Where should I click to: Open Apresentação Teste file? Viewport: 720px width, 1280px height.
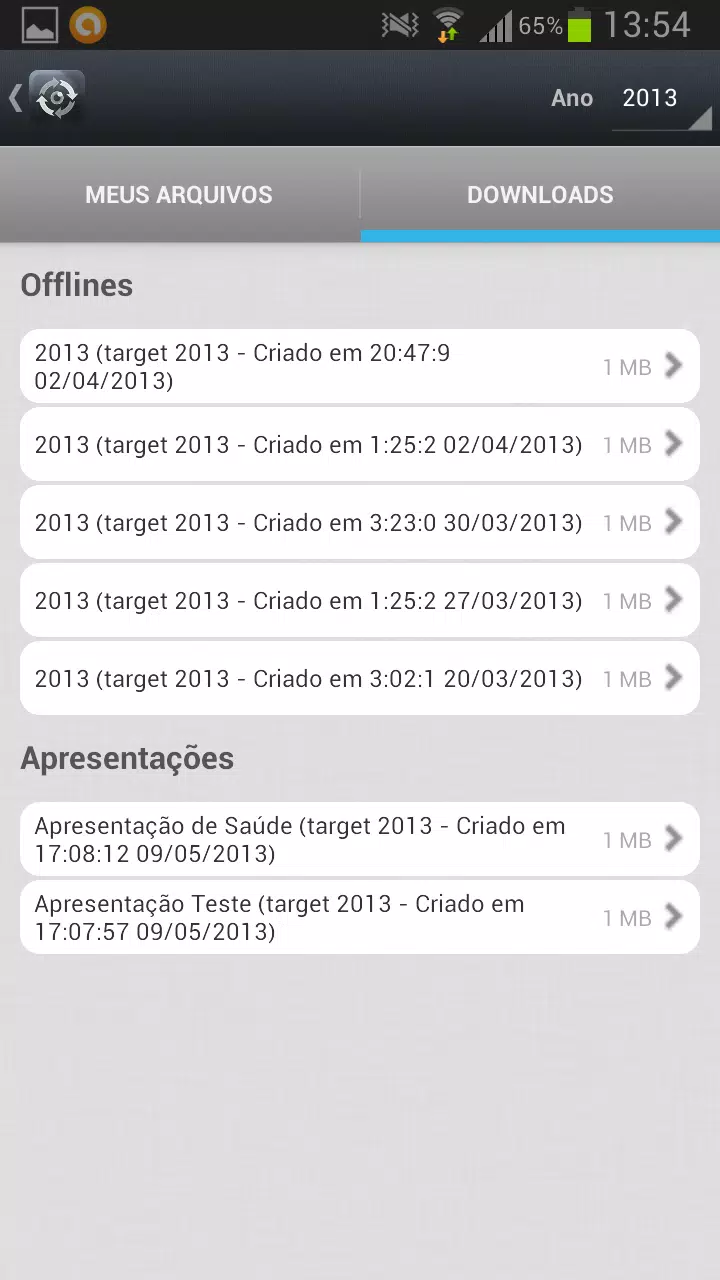click(360, 918)
